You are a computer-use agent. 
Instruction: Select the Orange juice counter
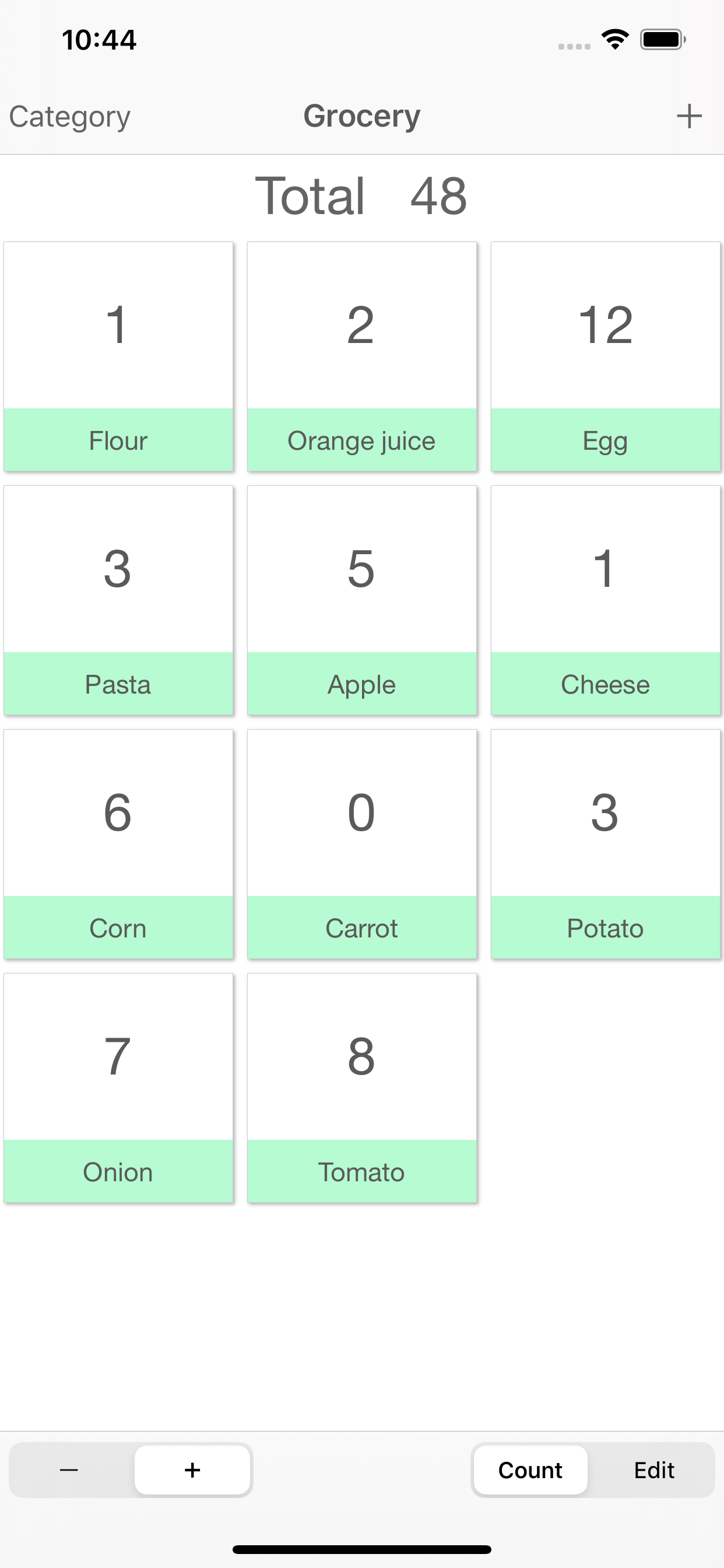tap(361, 356)
